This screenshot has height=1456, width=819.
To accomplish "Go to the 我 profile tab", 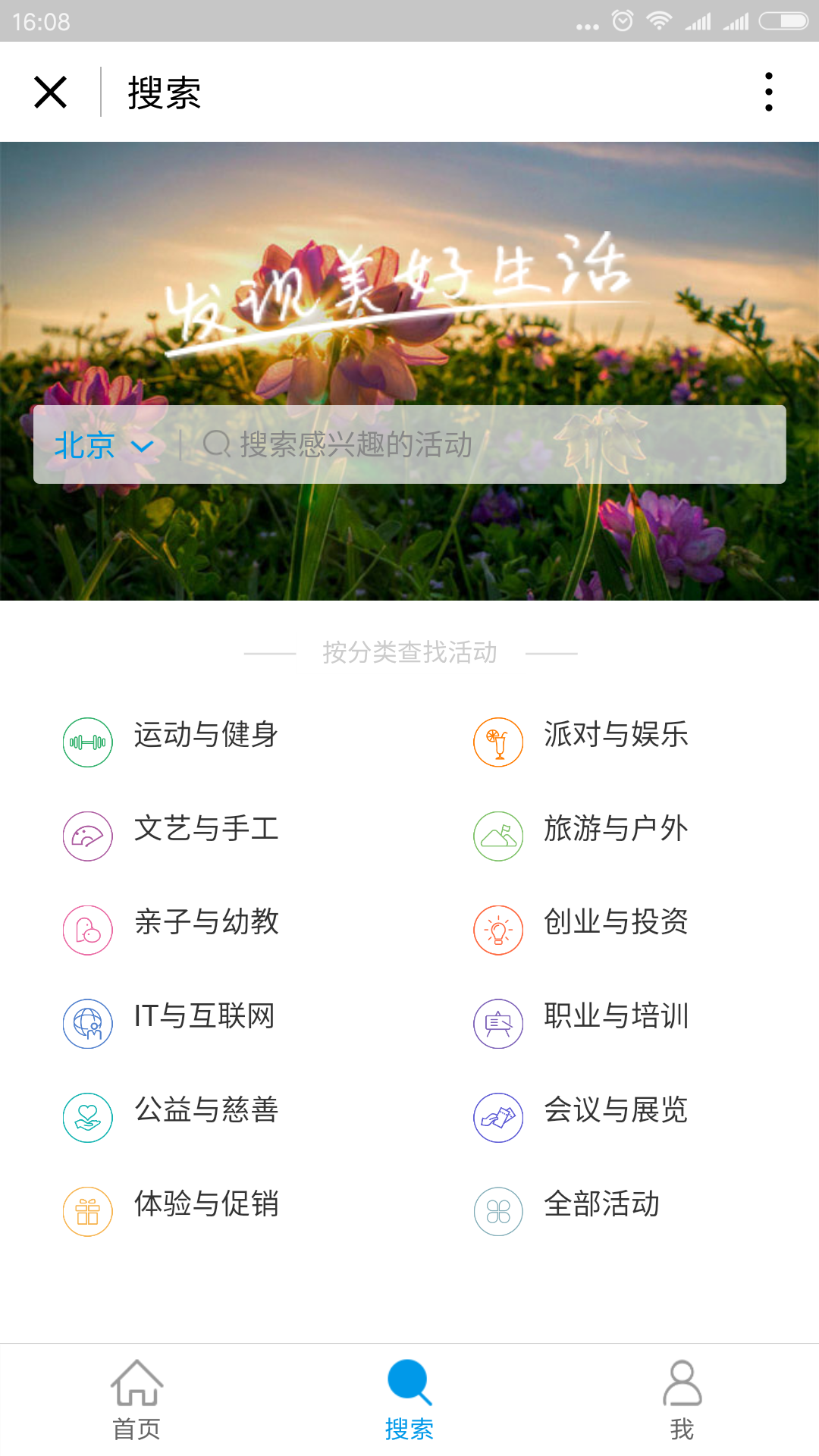I will (x=682, y=1400).
